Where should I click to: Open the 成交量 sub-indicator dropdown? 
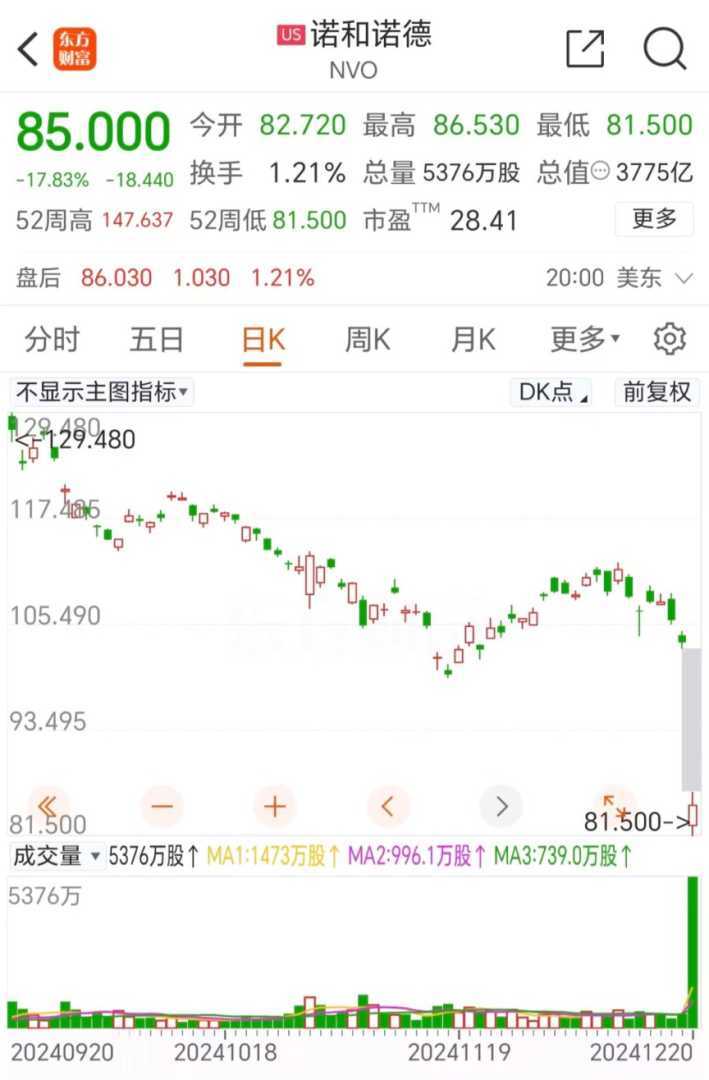point(56,856)
